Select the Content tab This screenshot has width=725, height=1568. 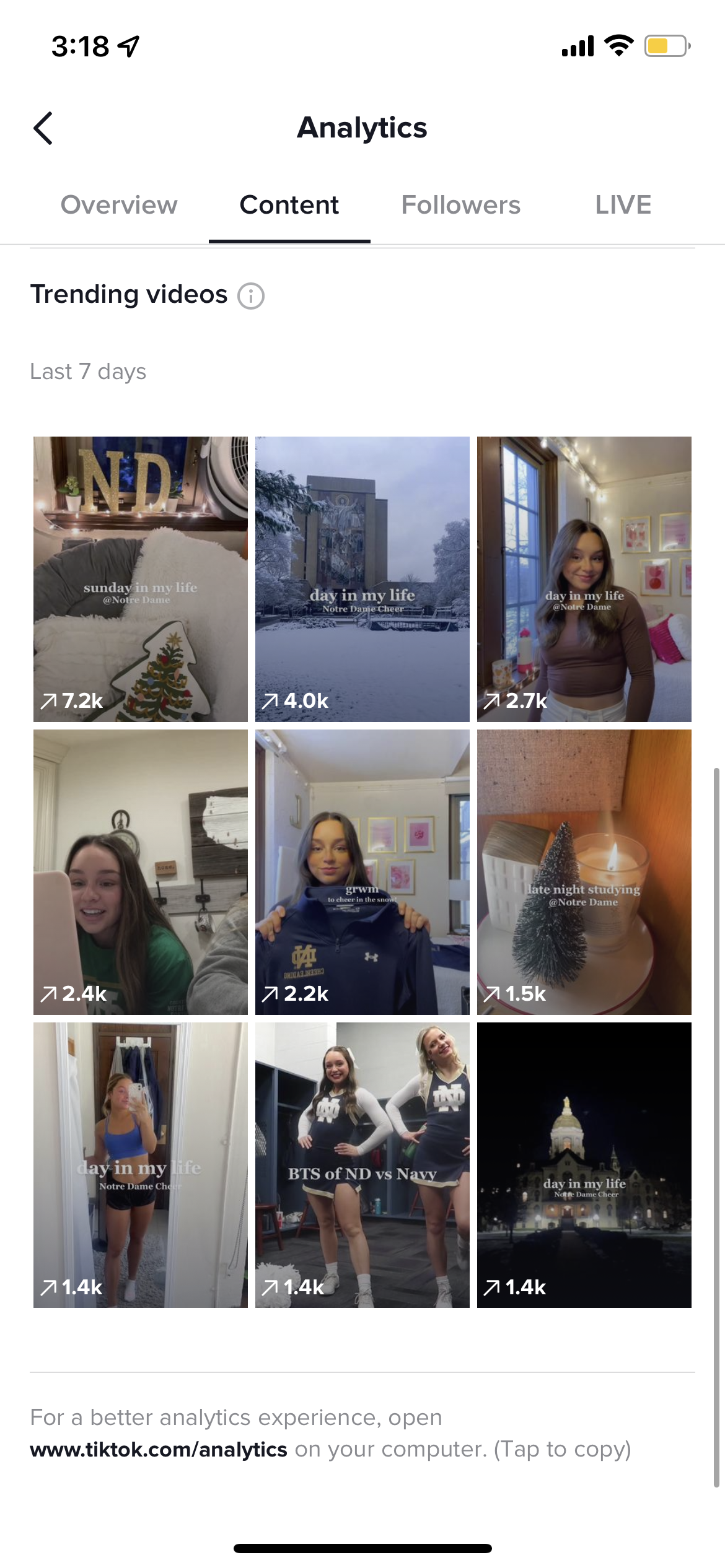(x=289, y=205)
